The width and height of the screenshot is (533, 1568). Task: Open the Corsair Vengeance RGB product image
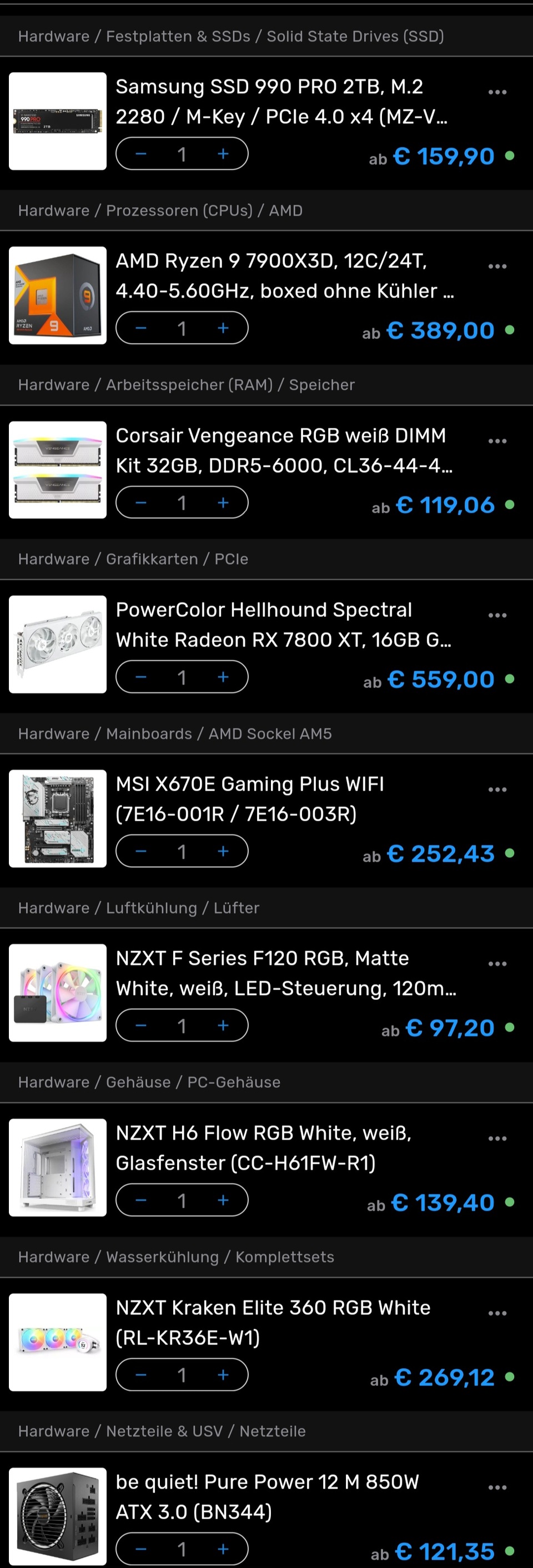(58, 470)
